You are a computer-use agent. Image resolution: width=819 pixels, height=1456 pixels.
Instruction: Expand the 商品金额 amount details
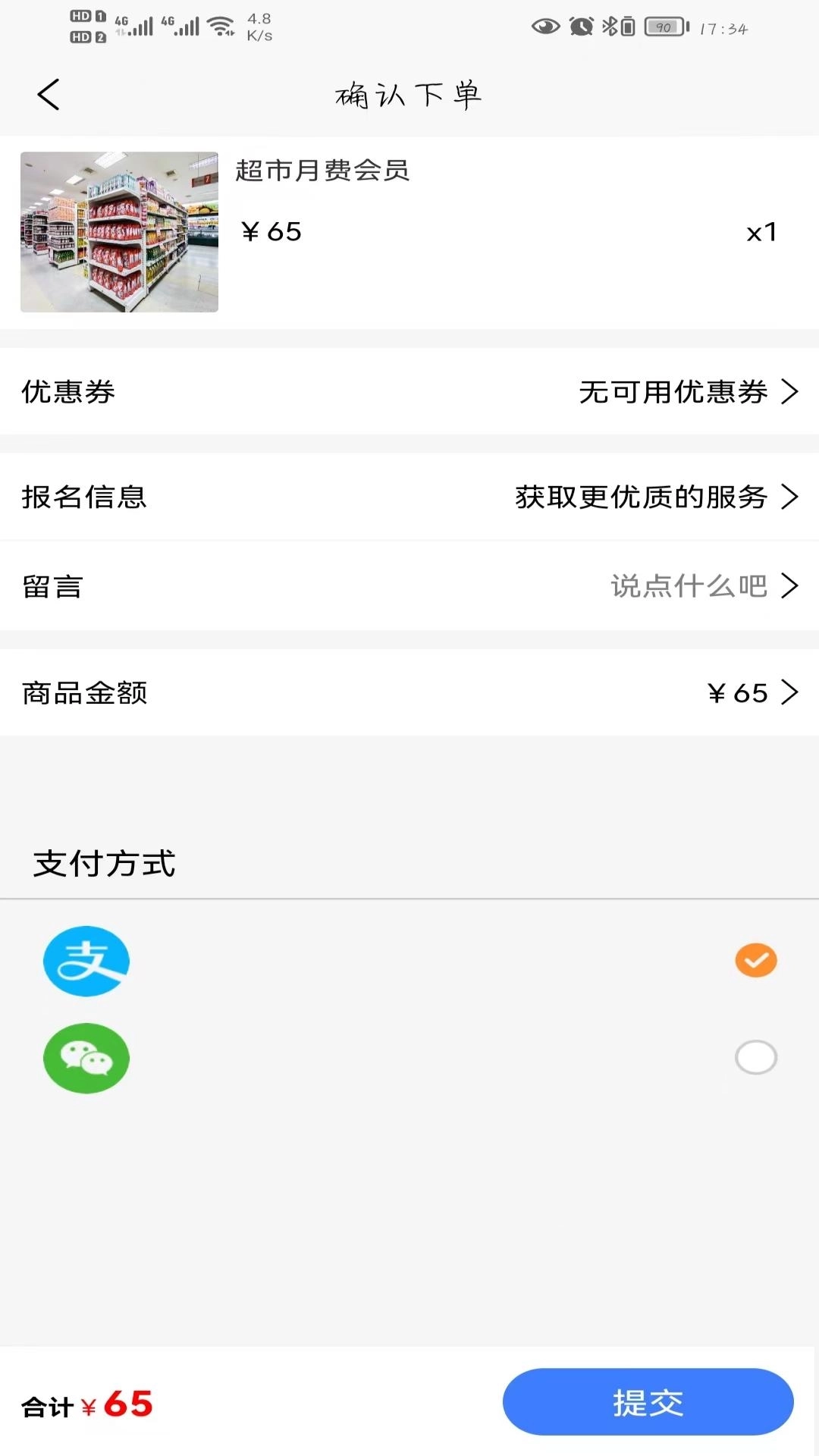[409, 692]
